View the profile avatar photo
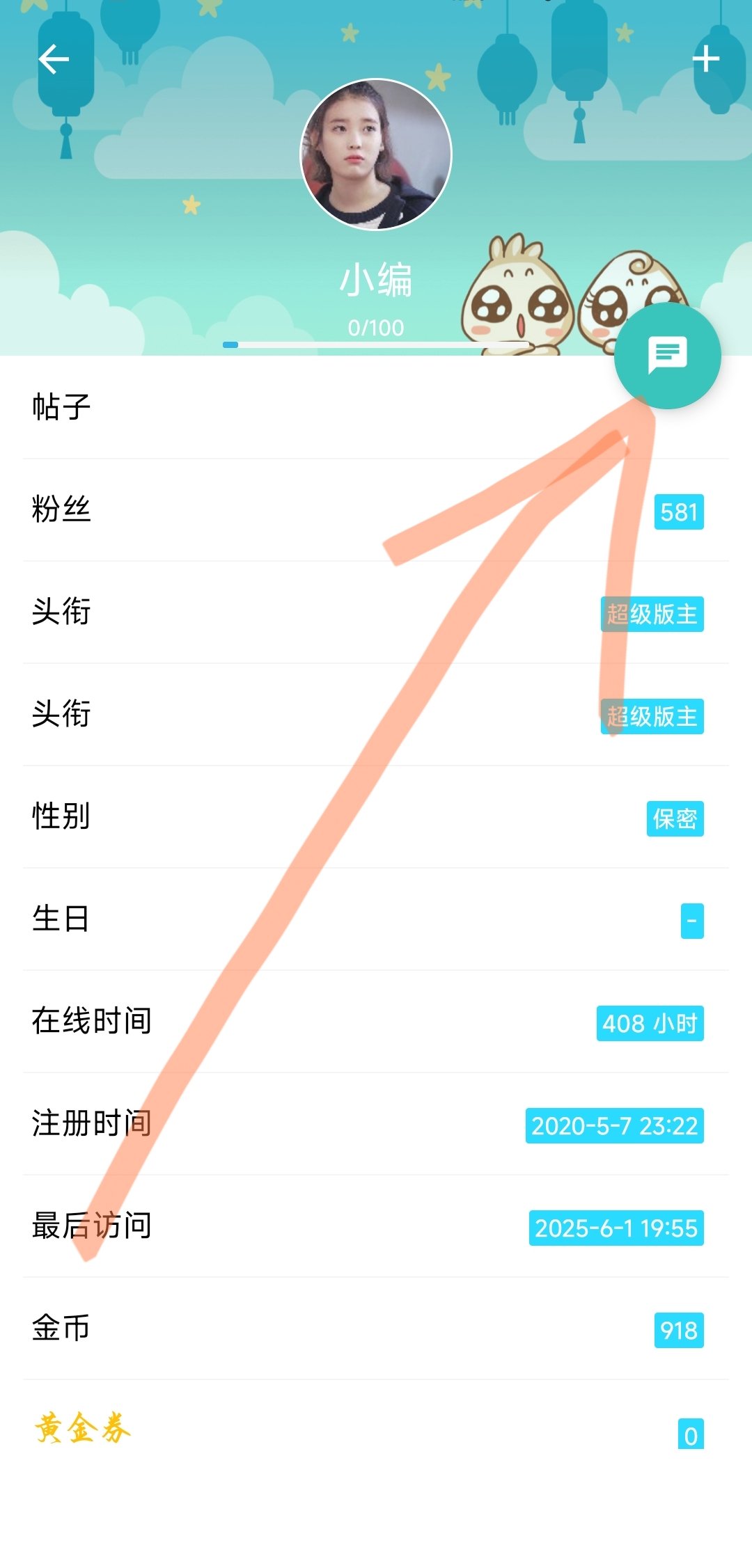This screenshot has width=752, height=1568. (x=376, y=155)
